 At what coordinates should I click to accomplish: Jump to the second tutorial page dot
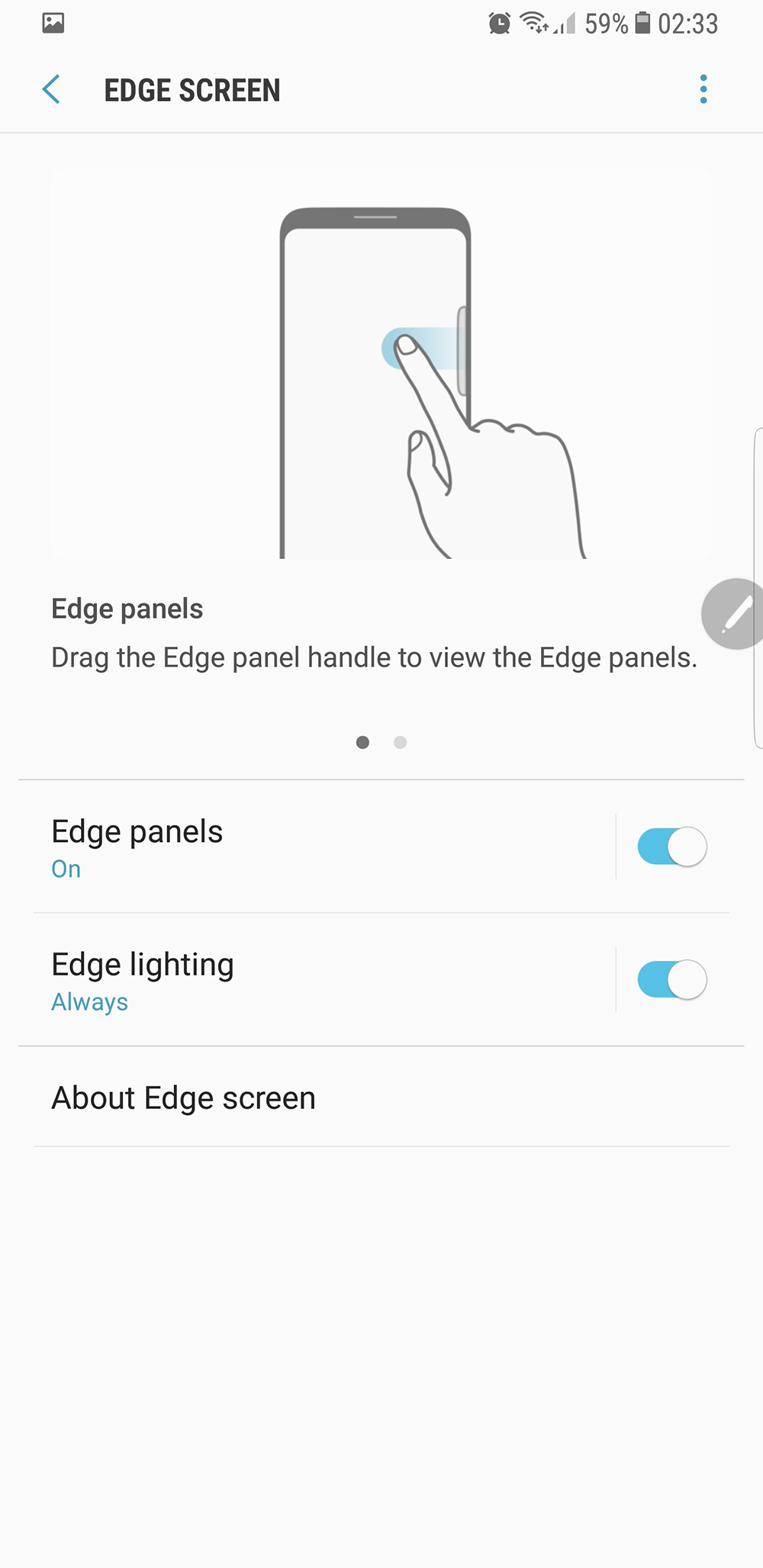400,742
